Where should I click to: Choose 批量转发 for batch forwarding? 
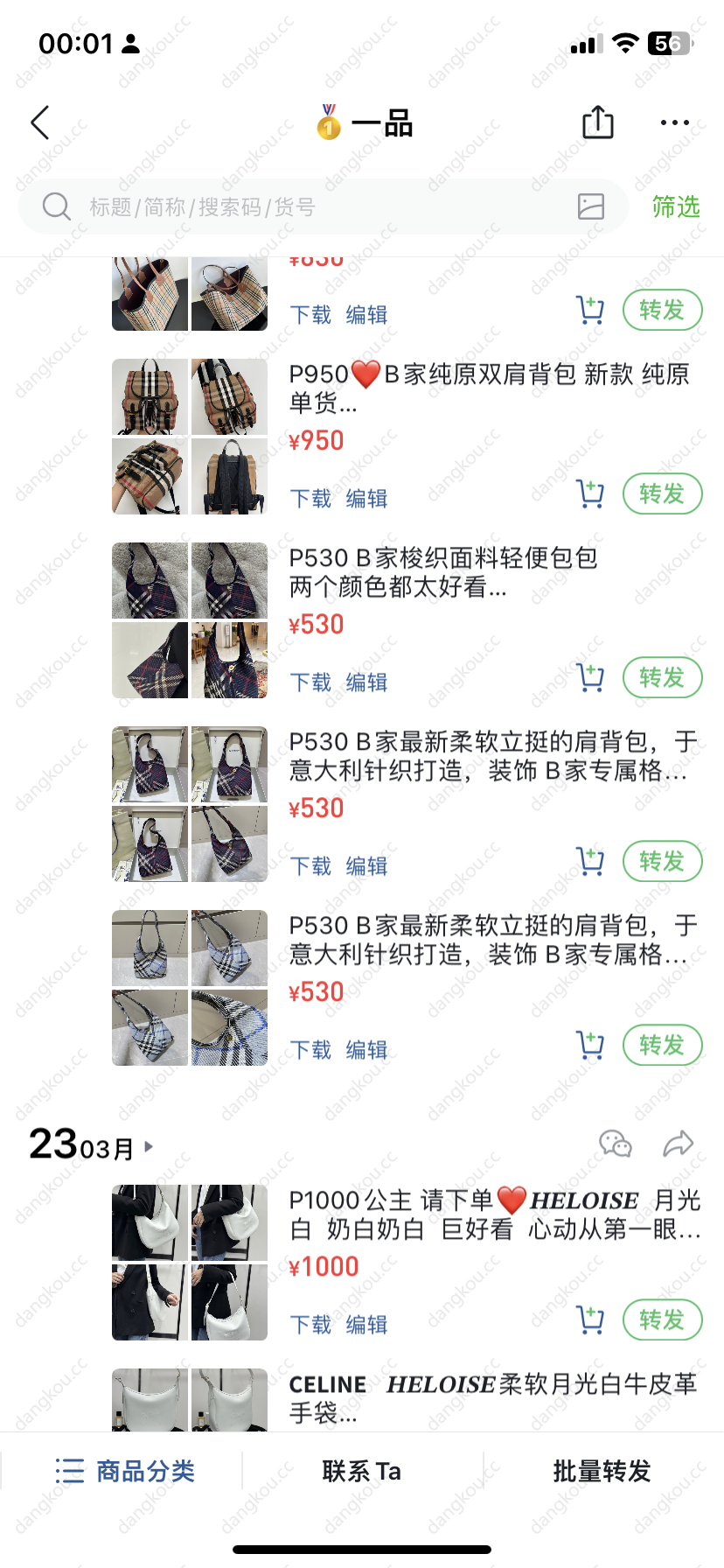tap(602, 1471)
